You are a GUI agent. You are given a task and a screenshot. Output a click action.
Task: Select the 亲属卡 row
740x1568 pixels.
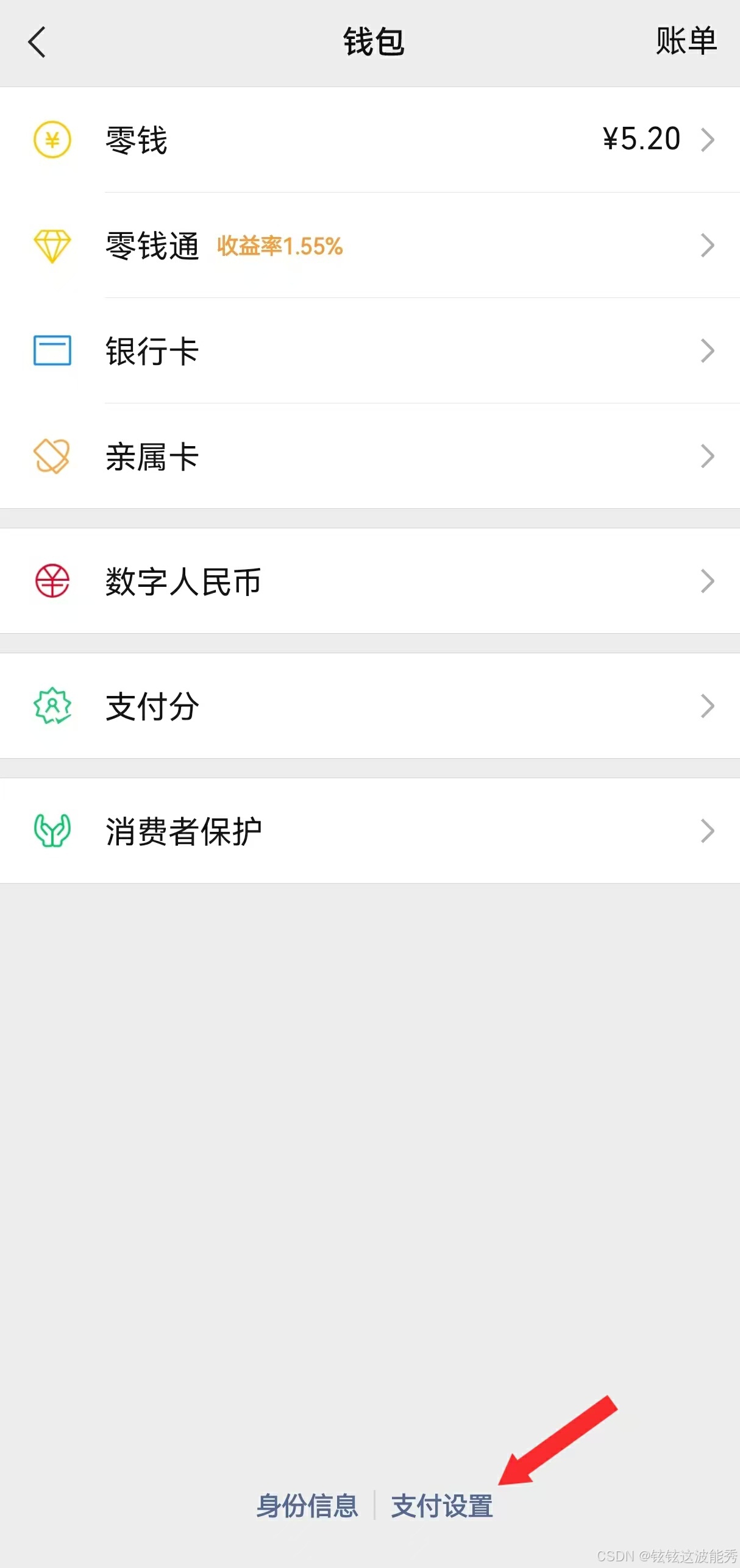coord(369,456)
